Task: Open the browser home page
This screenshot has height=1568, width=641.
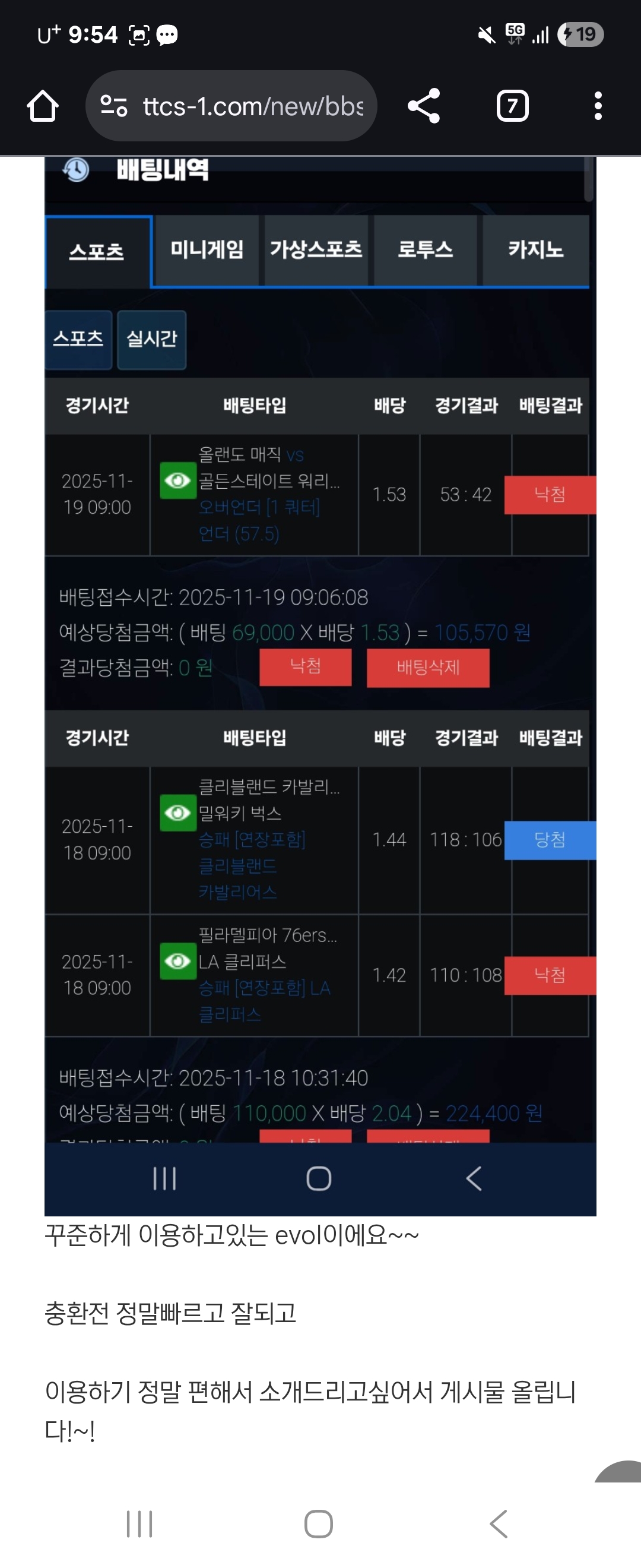Action: point(43,106)
